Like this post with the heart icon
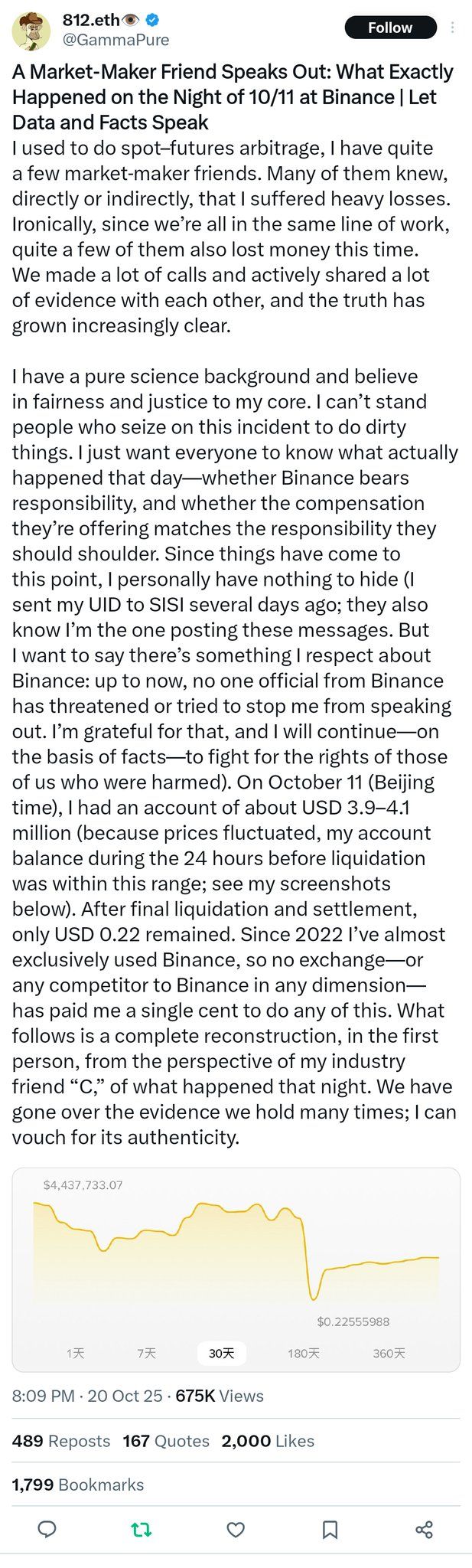The width and height of the screenshot is (472, 1568). (x=236, y=1529)
